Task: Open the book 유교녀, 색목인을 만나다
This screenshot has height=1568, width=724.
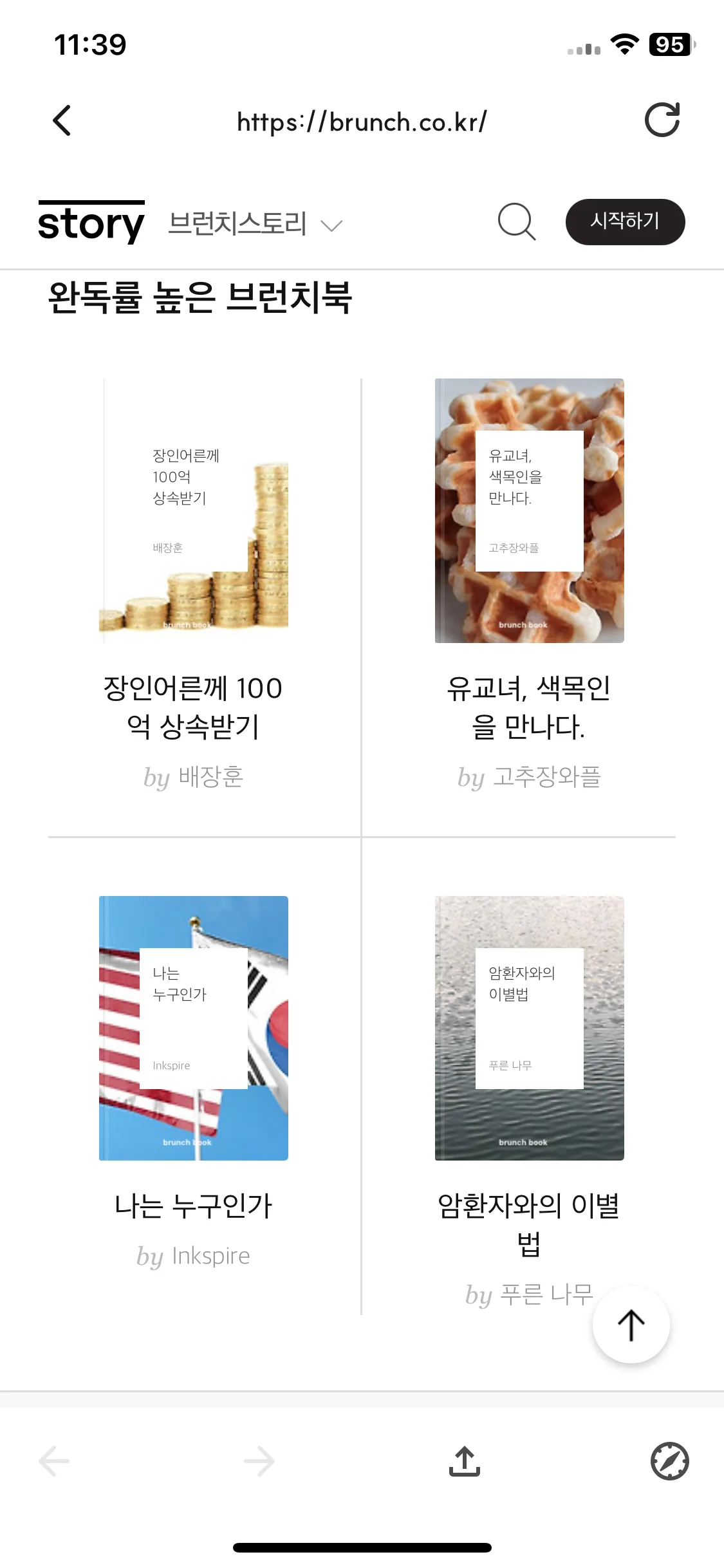Action: tap(529, 510)
